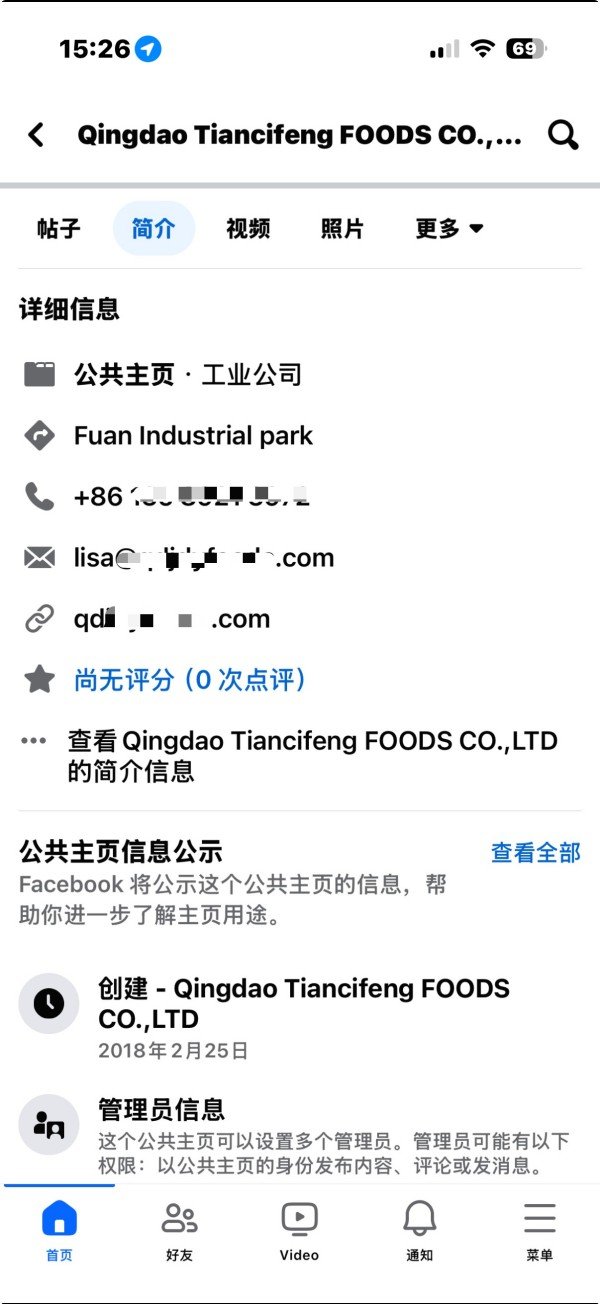Email the lisa@ address

[x=203, y=558]
